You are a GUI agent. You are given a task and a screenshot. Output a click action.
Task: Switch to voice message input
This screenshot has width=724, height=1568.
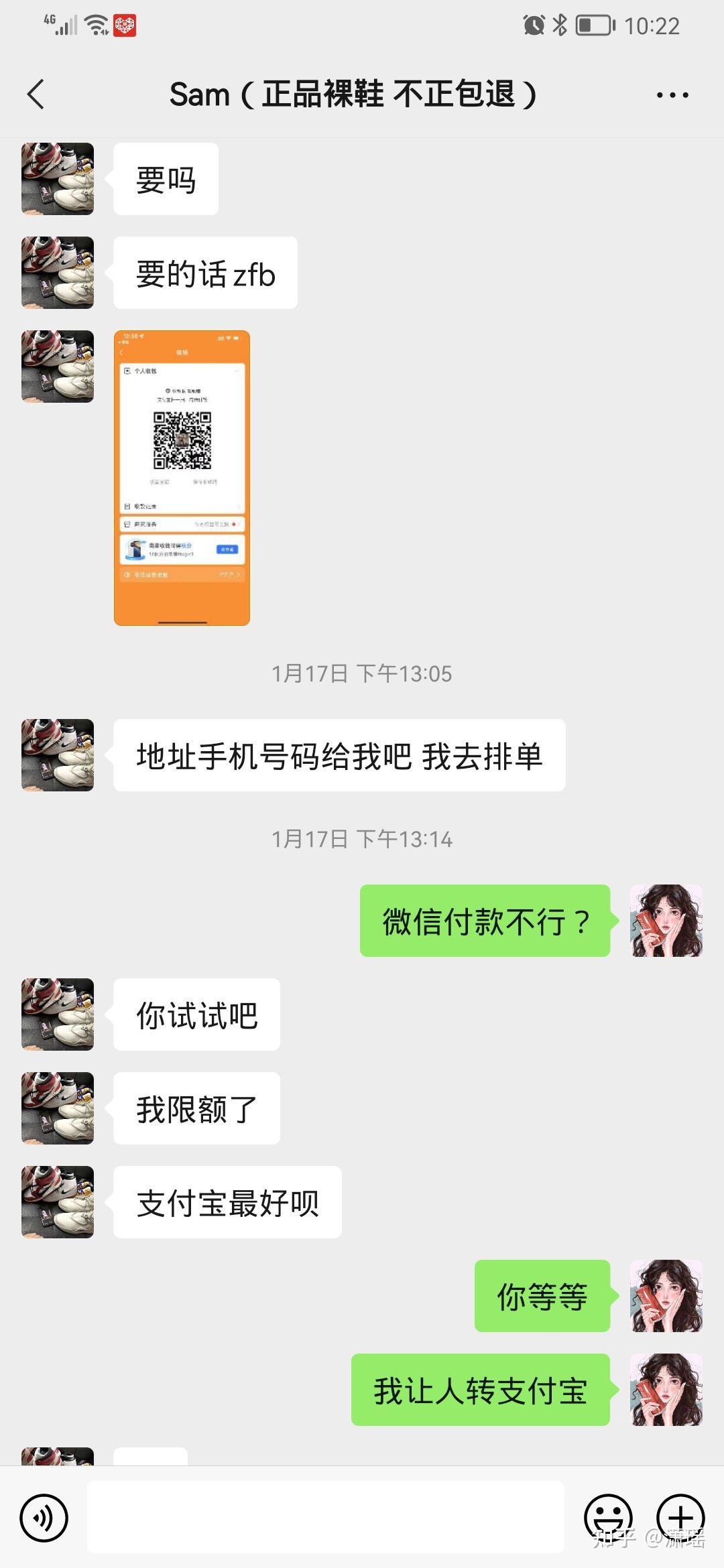tap(44, 1518)
